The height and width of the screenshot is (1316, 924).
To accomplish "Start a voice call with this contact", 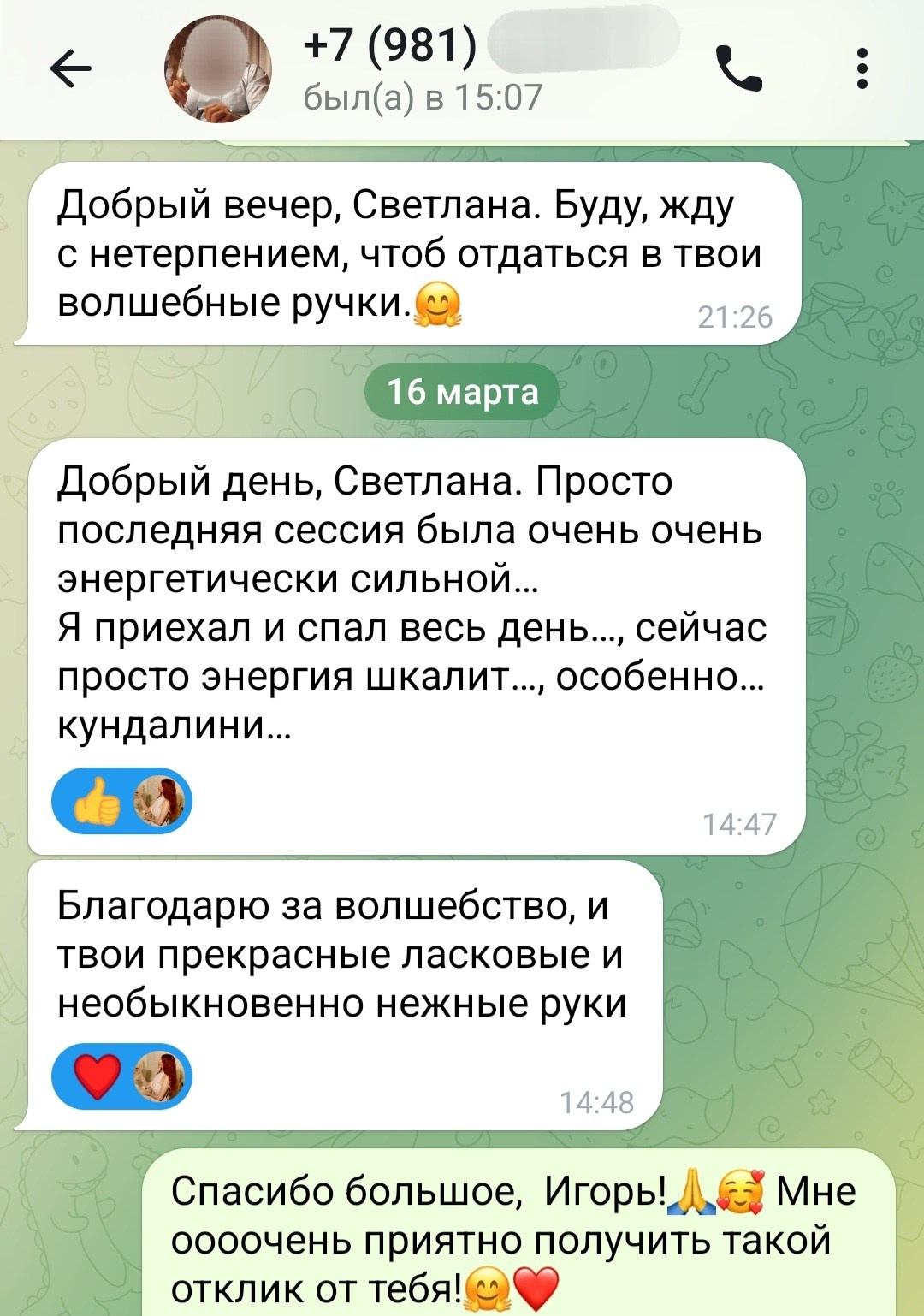I will coord(738,68).
